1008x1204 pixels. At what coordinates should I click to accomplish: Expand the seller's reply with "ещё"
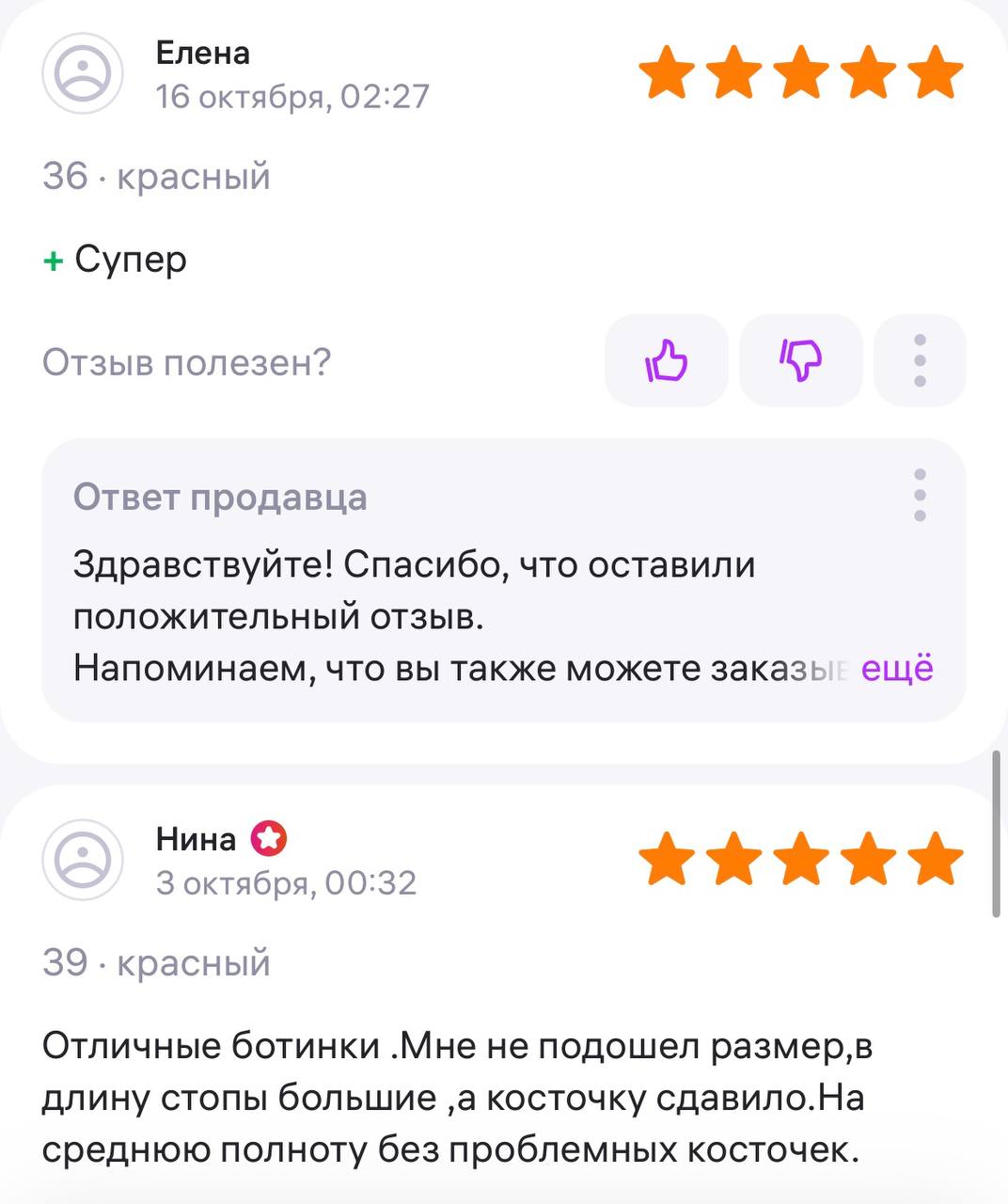[x=897, y=668]
